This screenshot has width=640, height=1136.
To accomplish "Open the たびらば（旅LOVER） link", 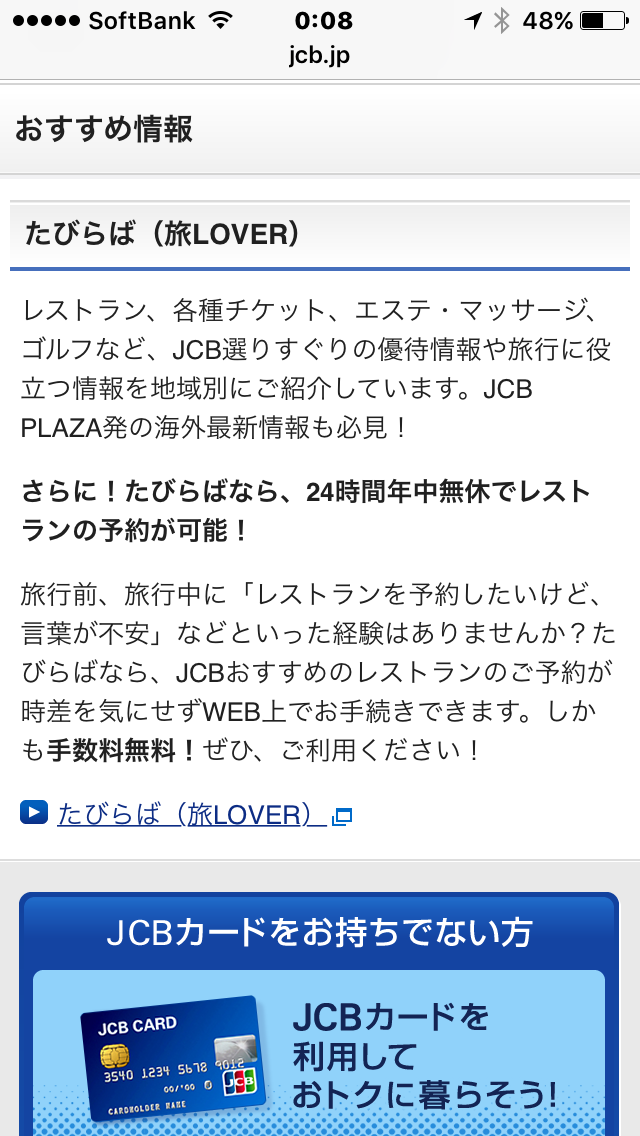I will [190, 814].
